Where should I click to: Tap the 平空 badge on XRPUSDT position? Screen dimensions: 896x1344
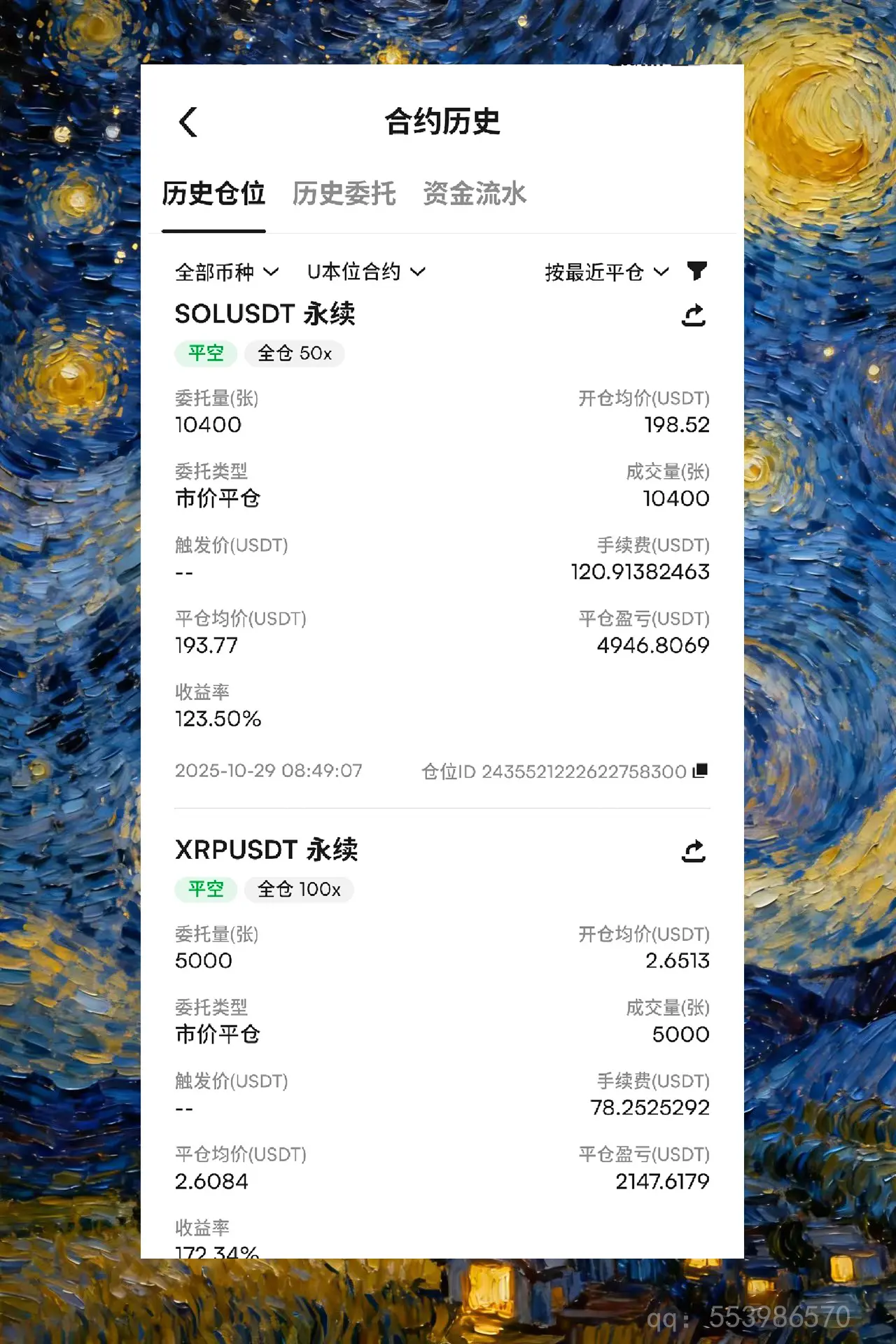(206, 890)
